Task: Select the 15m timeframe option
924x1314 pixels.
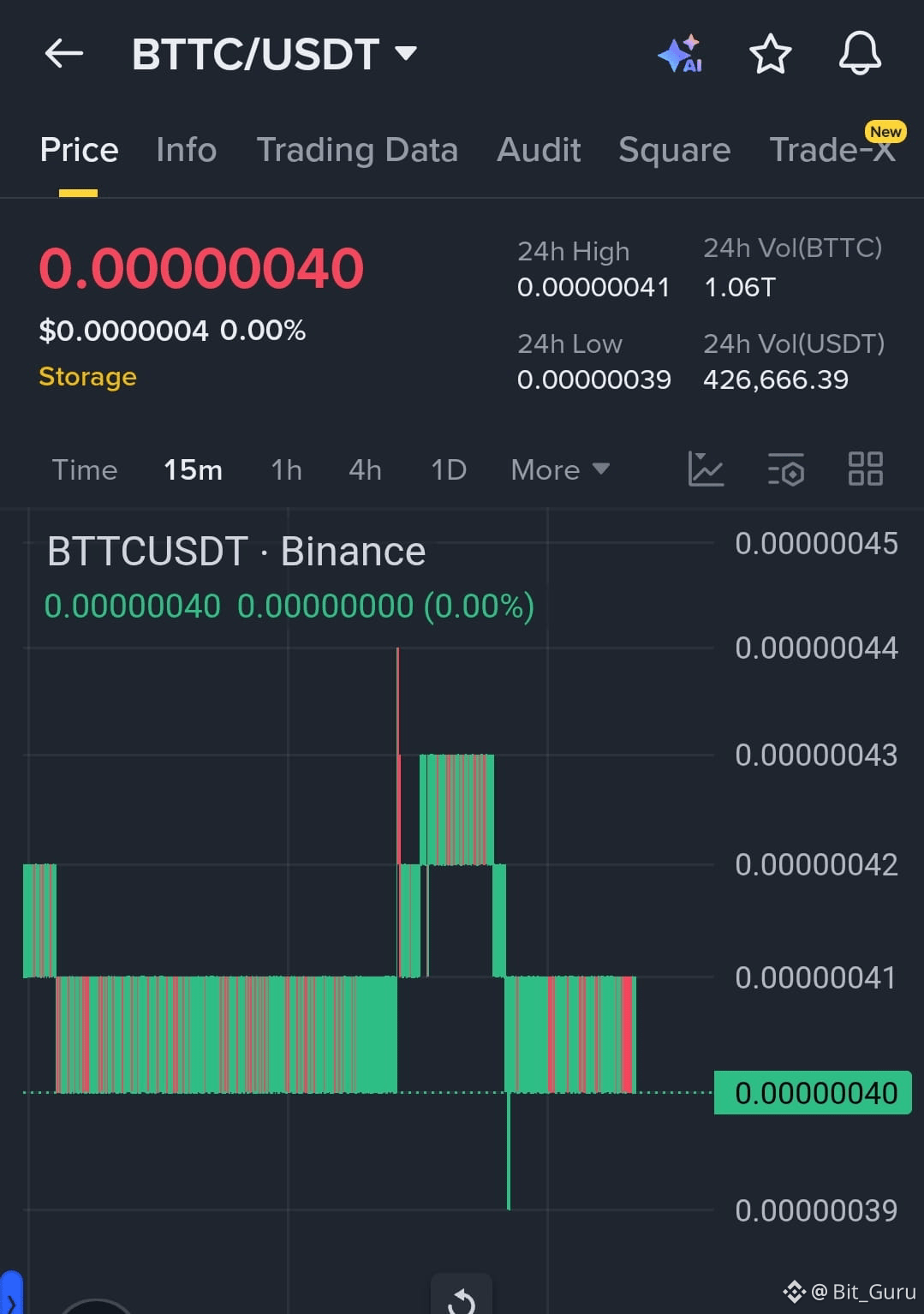Action: coord(193,469)
